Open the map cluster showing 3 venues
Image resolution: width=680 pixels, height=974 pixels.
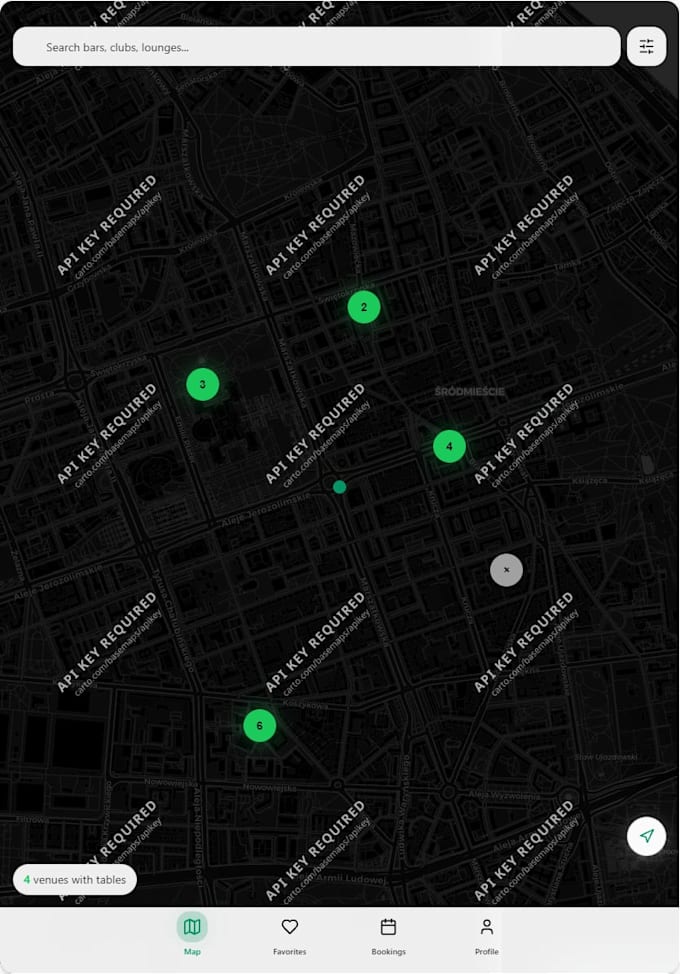(x=202, y=385)
